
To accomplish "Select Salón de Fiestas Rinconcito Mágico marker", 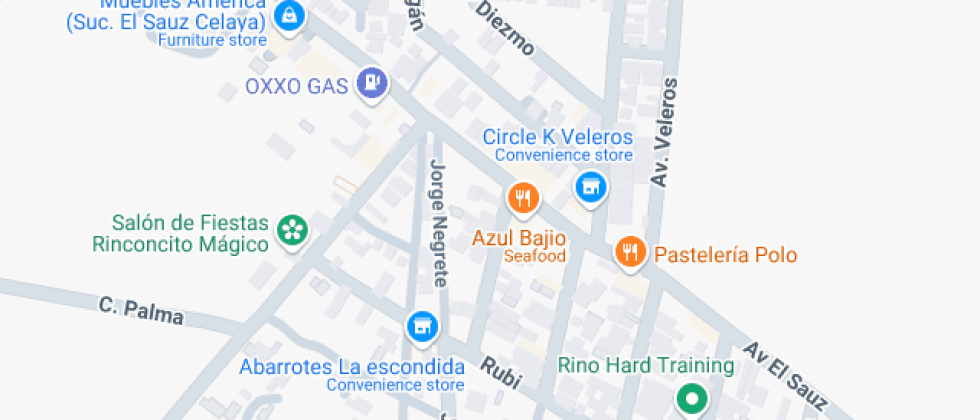I will (x=293, y=231).
